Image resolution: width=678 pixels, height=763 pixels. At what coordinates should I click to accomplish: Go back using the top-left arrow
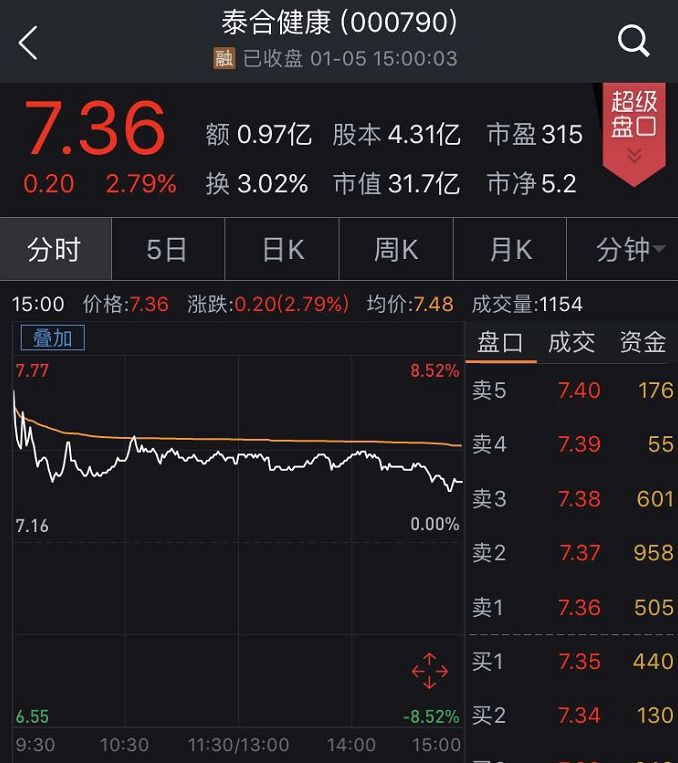pyautogui.click(x=28, y=42)
